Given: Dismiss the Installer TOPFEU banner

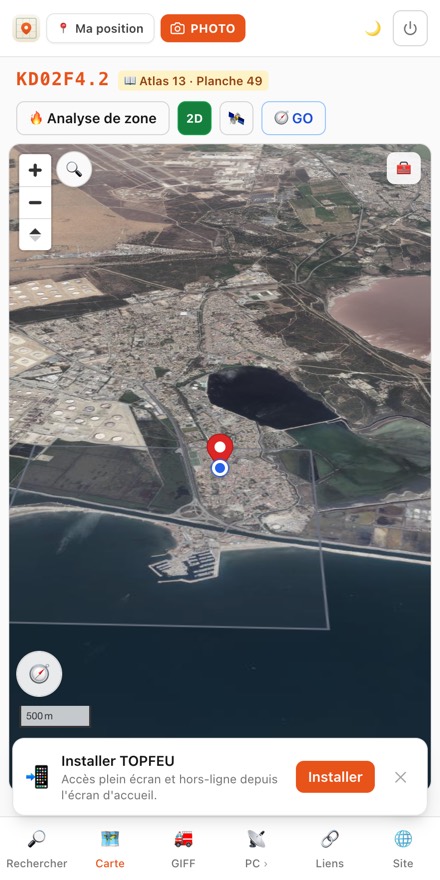Looking at the screenshot, I should click(x=400, y=777).
